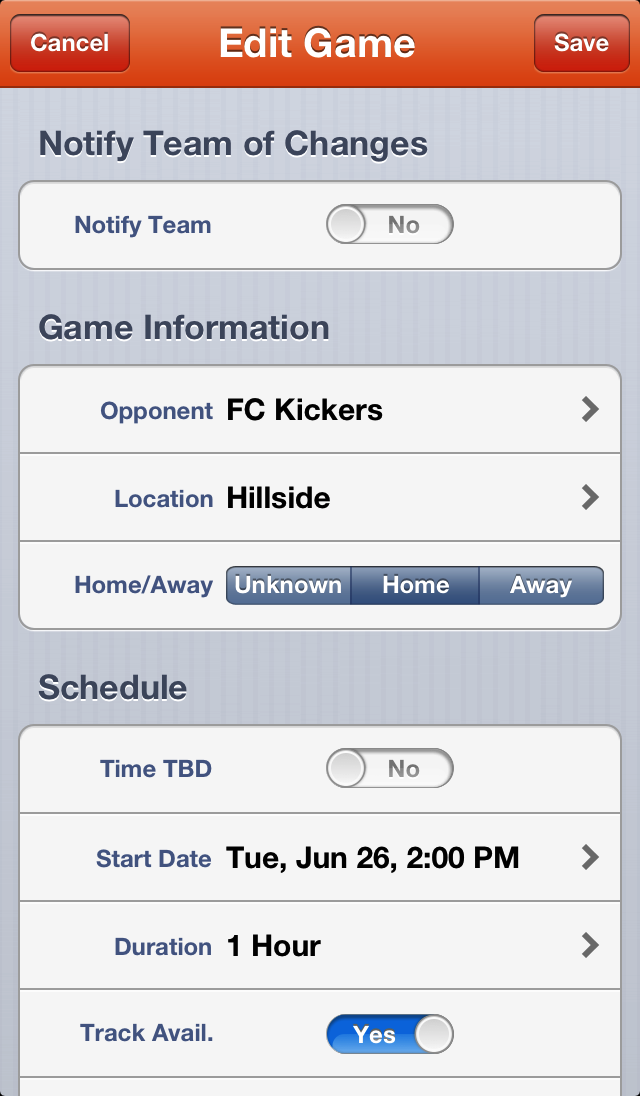This screenshot has height=1096, width=640.
Task: Disable the Track Avail. switch
Action: pos(389,1034)
